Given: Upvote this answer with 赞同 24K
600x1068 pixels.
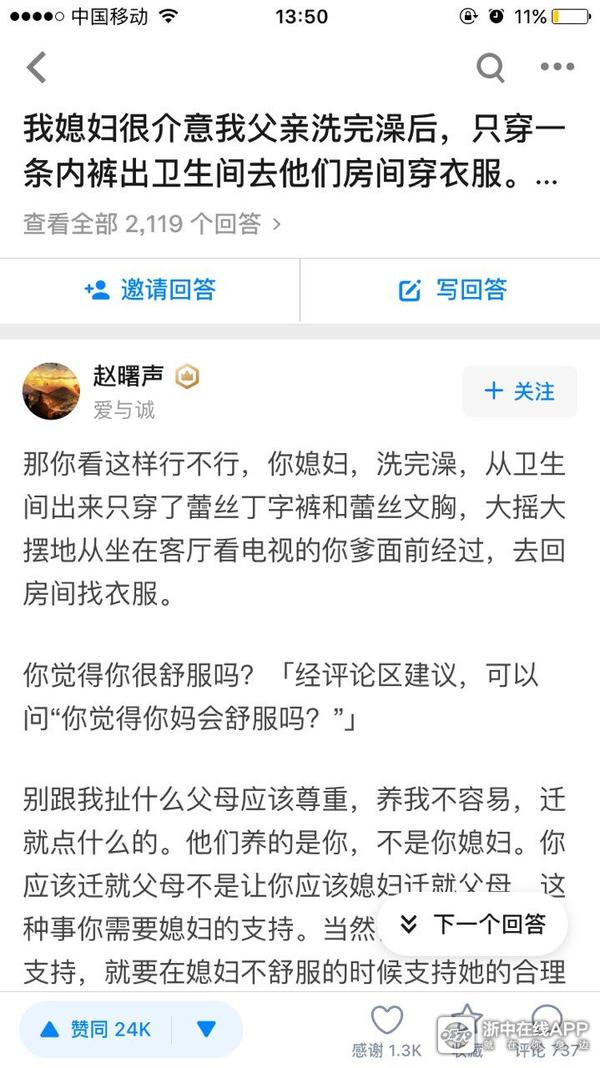Looking at the screenshot, I should [x=95, y=1029].
